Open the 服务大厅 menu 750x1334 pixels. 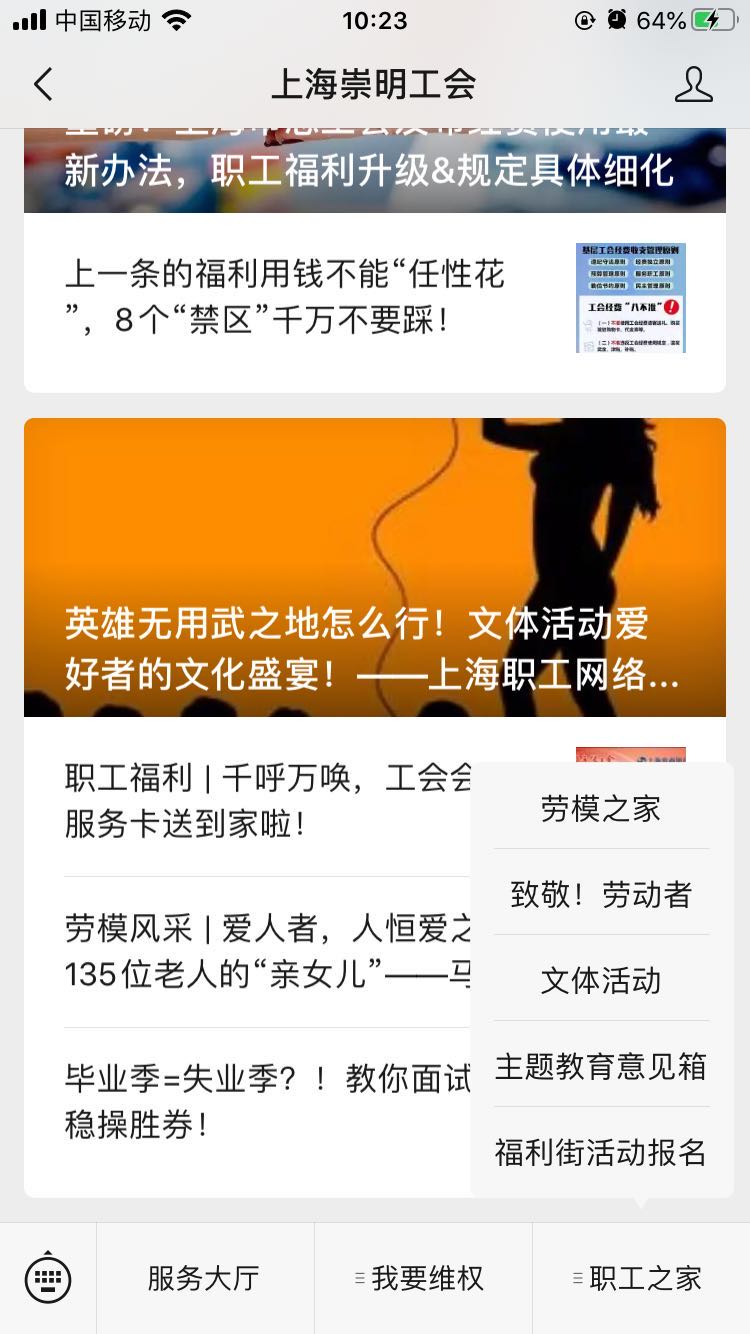point(204,1278)
